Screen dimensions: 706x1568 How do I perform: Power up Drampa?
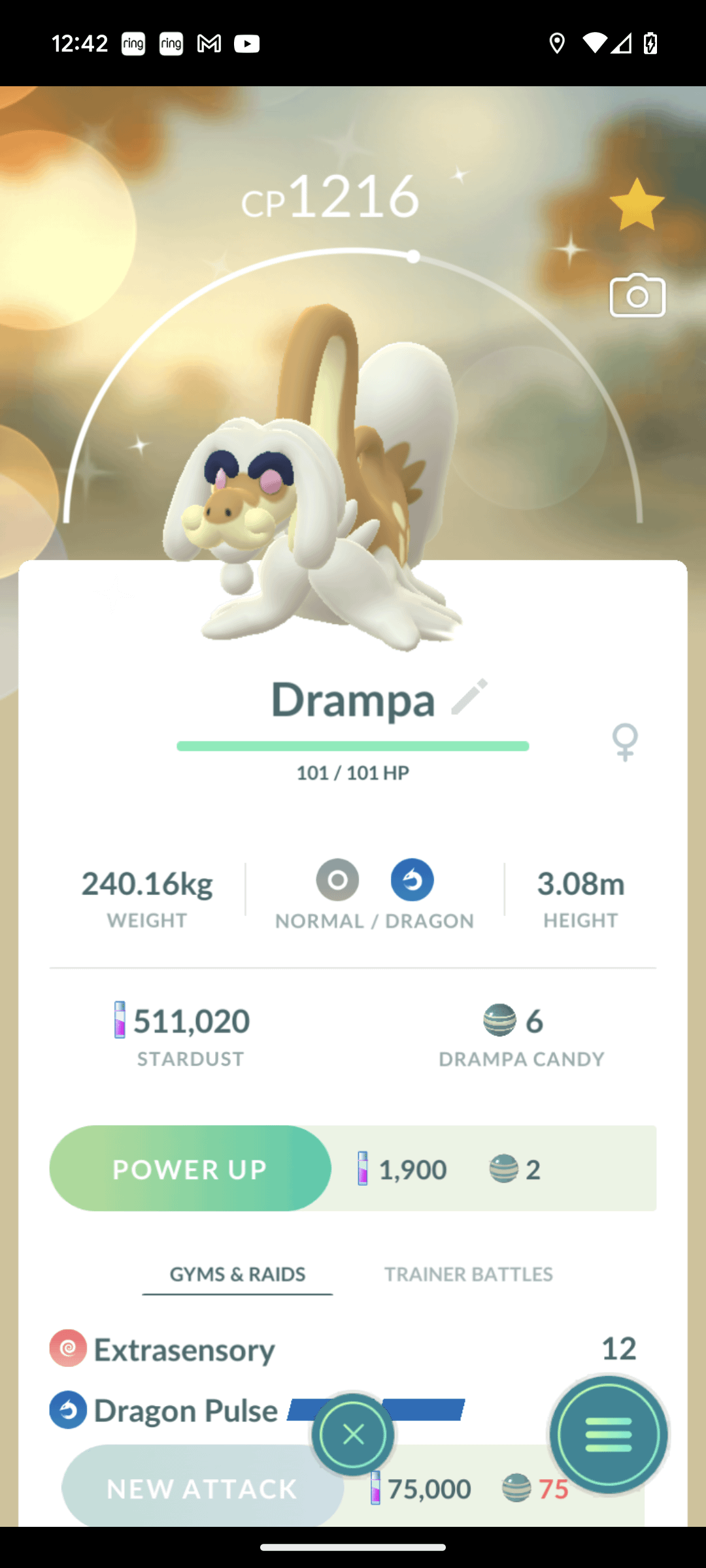click(x=190, y=1168)
